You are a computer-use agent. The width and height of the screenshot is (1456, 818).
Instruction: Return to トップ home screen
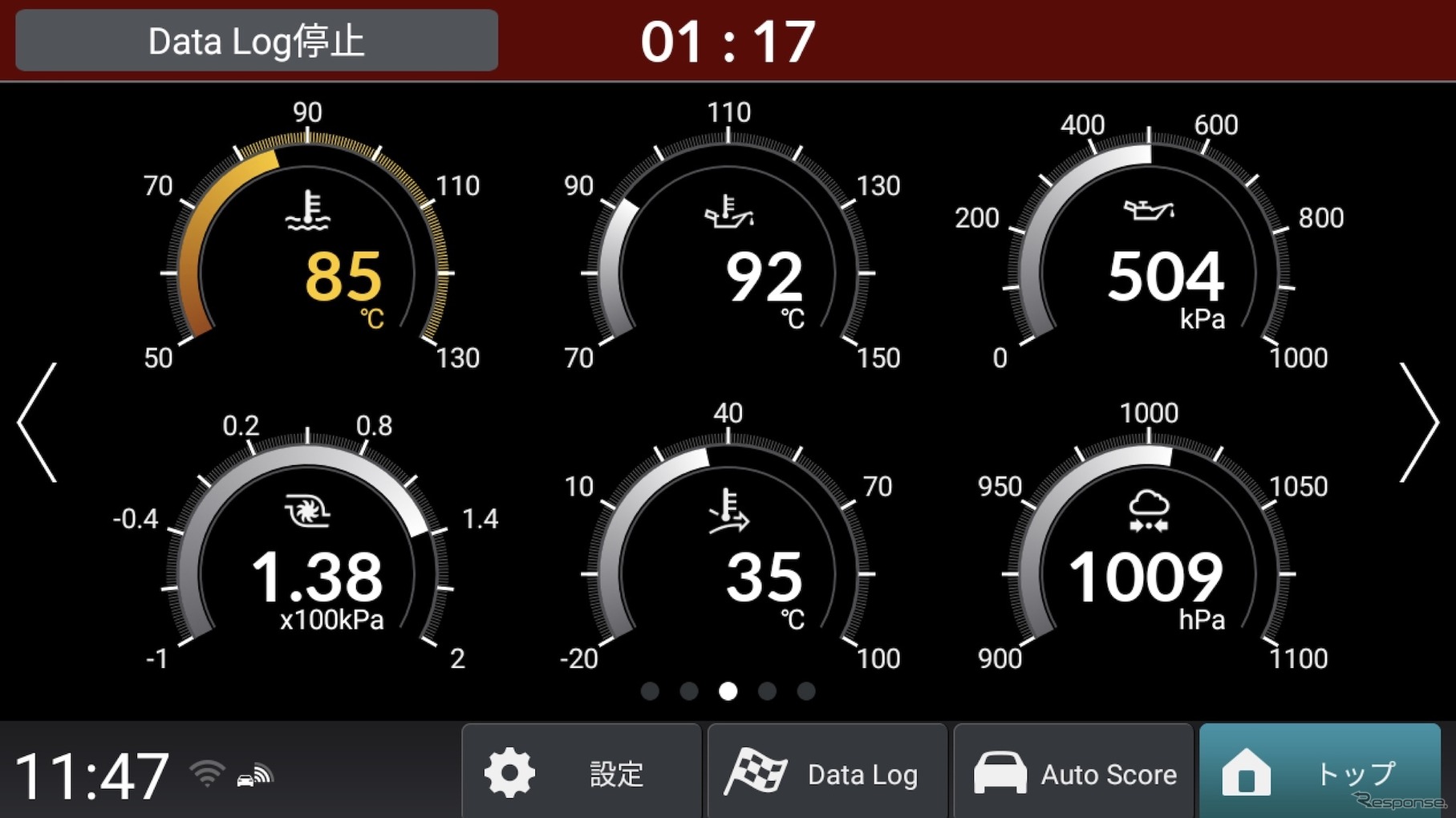pos(1320,772)
